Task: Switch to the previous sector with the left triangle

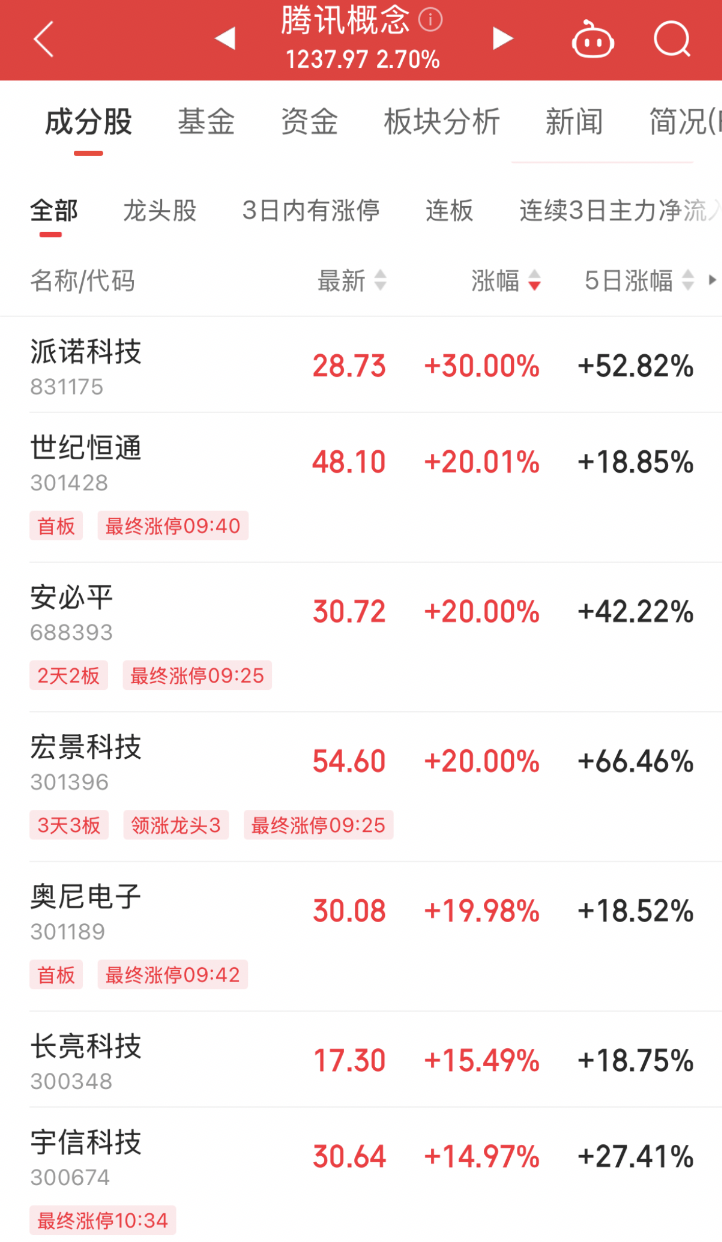Action: coord(225,39)
